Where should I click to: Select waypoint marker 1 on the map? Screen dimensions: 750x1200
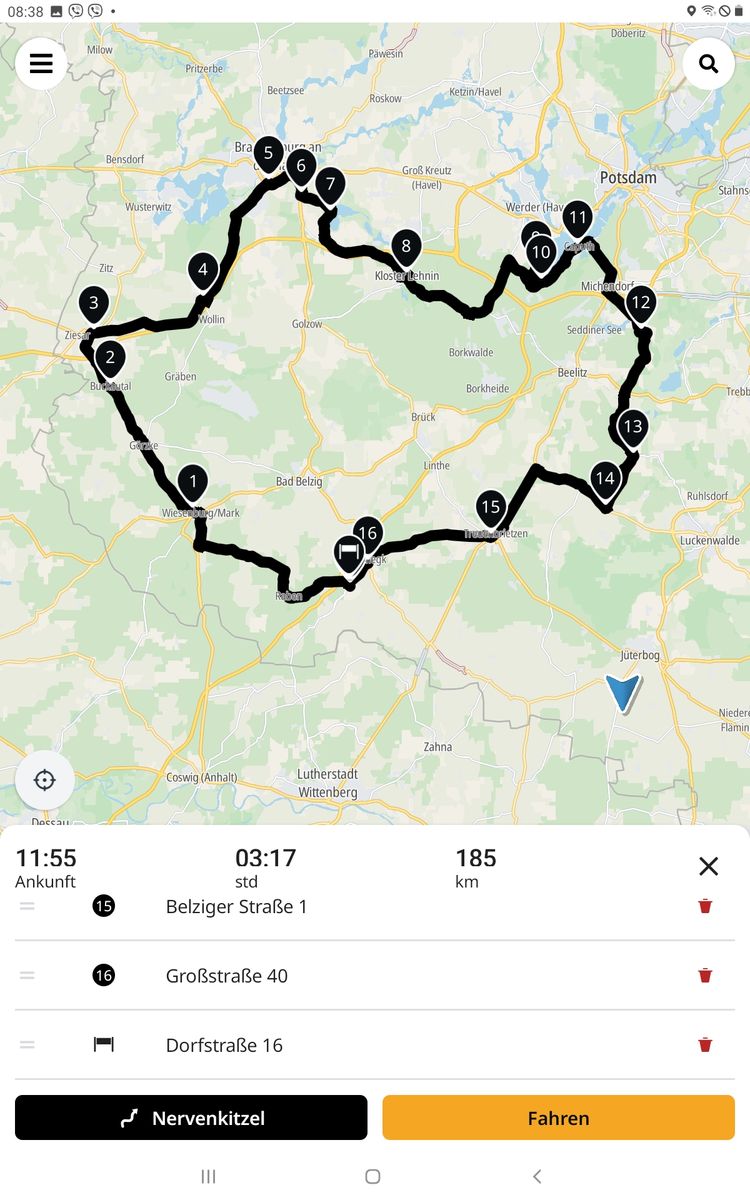pos(192,483)
